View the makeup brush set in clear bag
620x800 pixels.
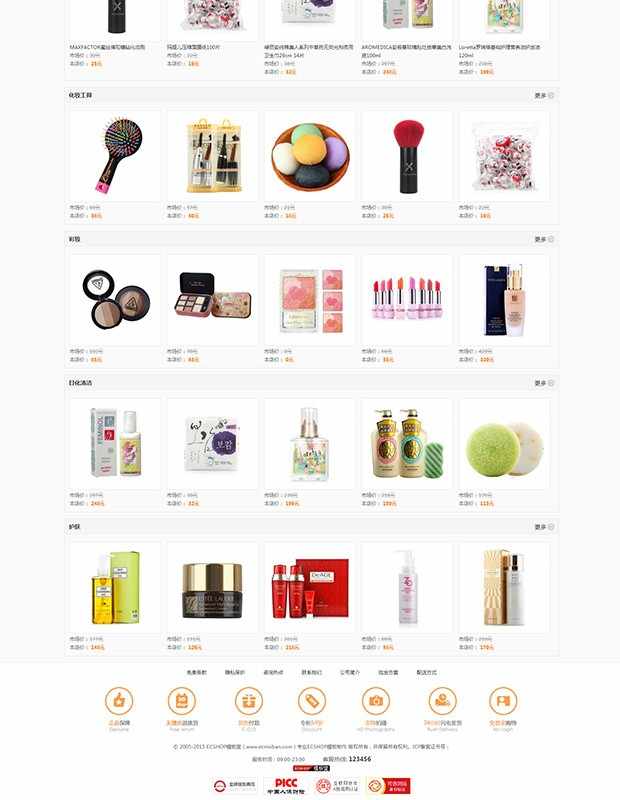212,156
